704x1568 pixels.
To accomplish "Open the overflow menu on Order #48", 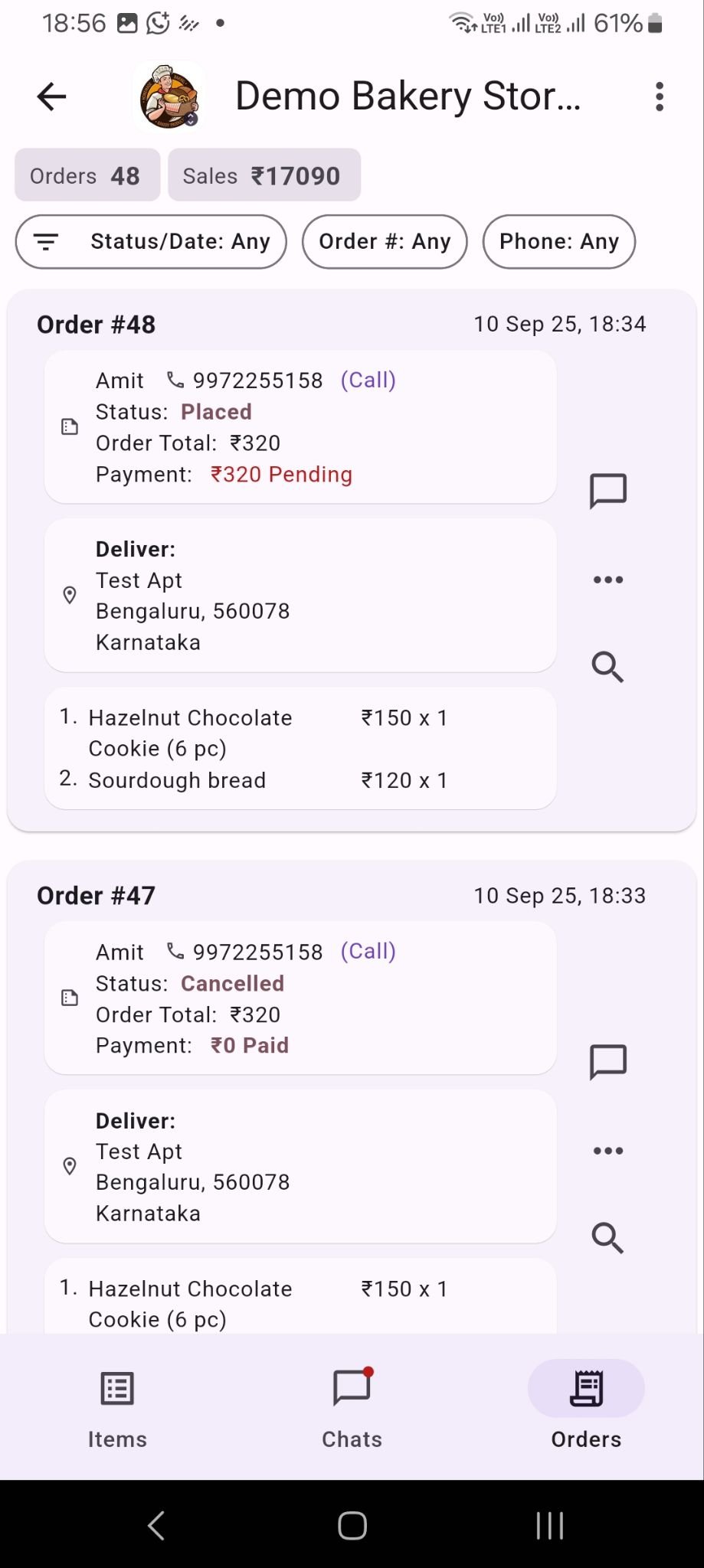I will [x=607, y=580].
